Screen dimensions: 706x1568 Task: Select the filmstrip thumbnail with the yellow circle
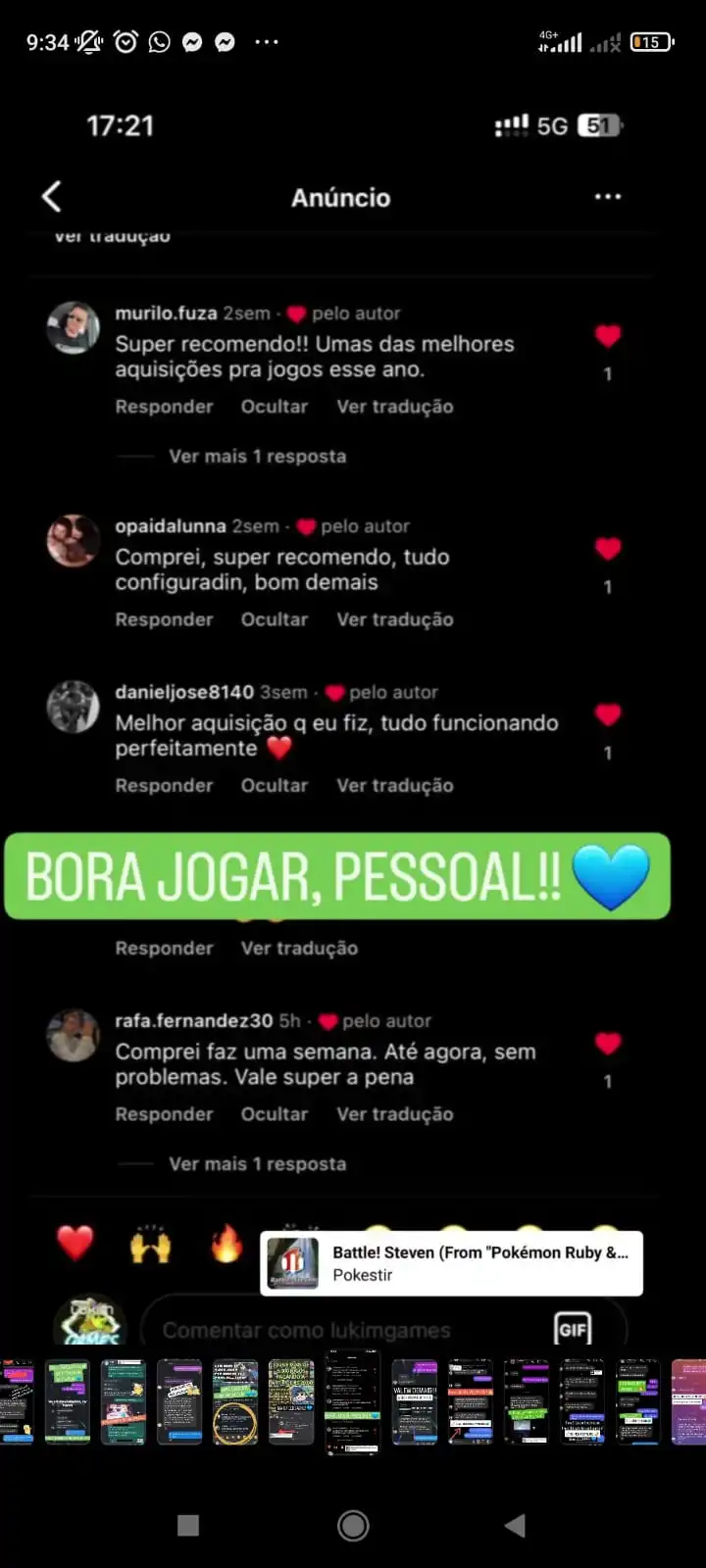tap(235, 1401)
